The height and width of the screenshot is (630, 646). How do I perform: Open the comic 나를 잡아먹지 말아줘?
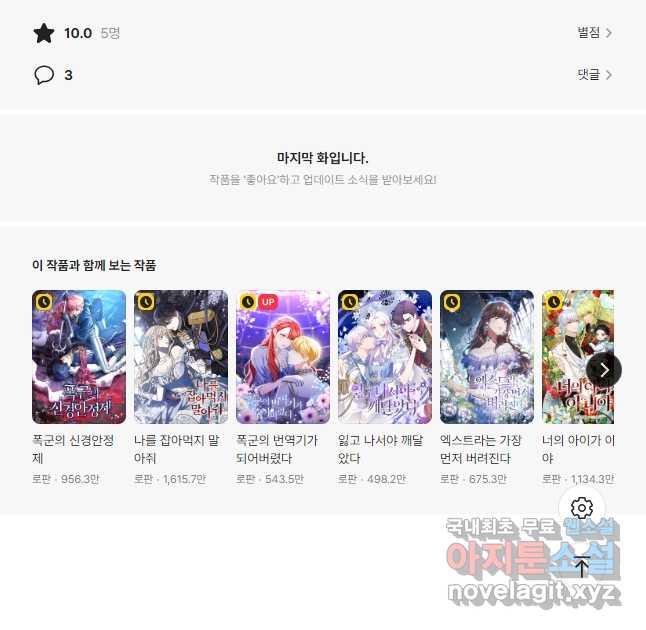click(181, 357)
